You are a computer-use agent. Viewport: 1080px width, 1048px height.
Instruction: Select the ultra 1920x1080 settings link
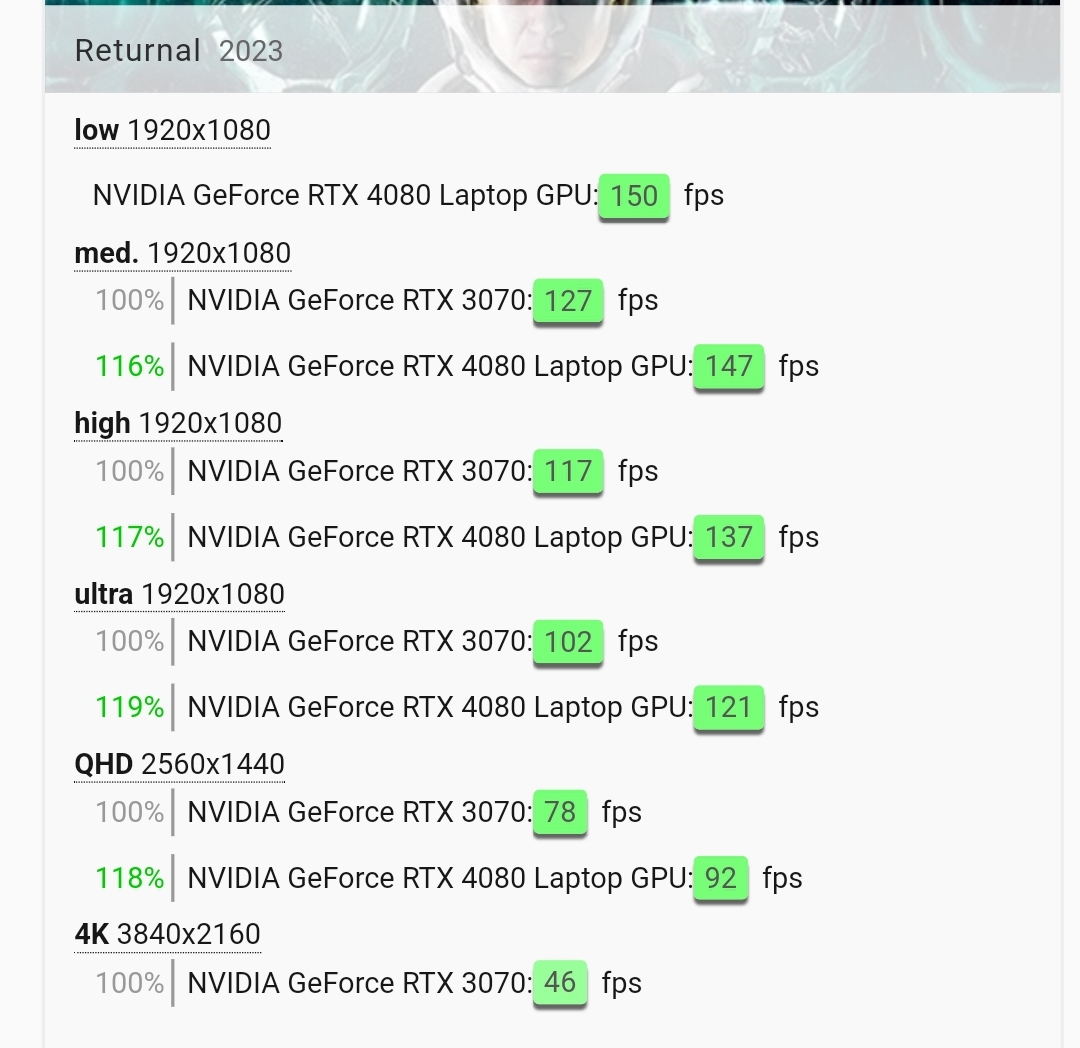179,595
